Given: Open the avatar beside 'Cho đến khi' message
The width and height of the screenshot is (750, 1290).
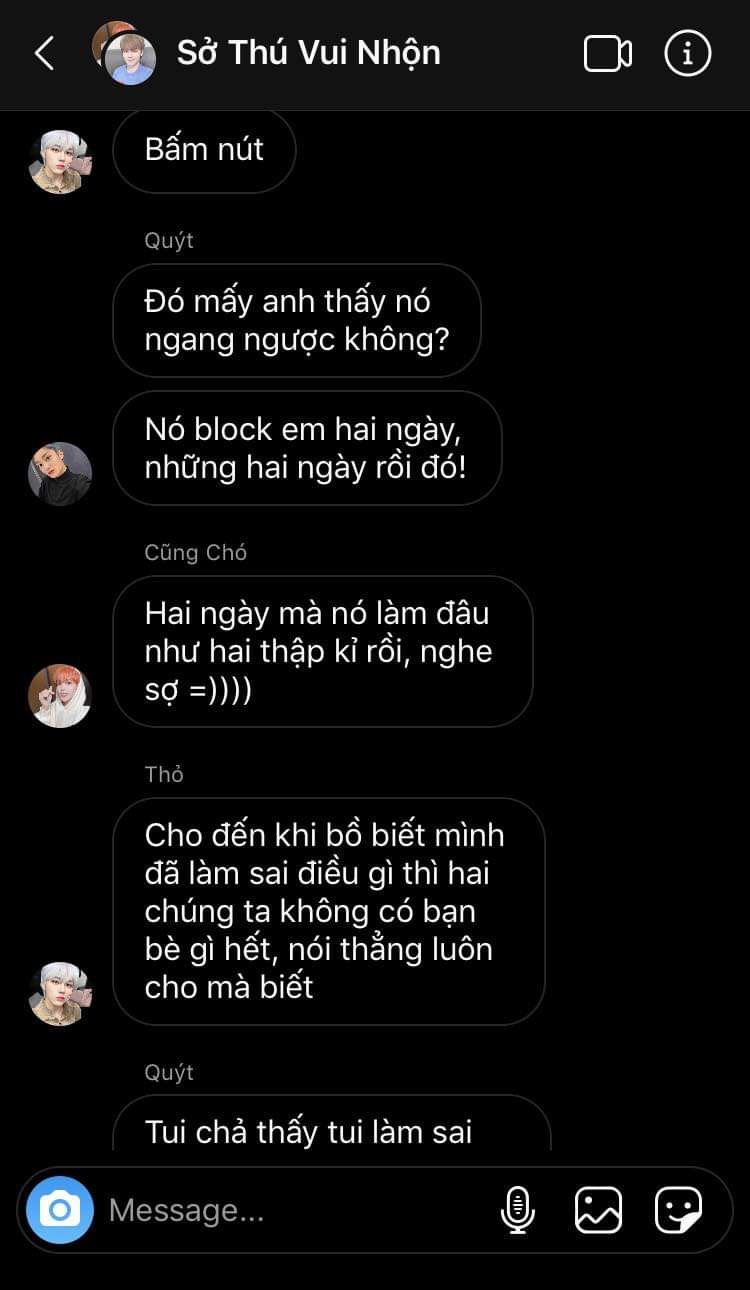Looking at the screenshot, I should click(x=60, y=993).
